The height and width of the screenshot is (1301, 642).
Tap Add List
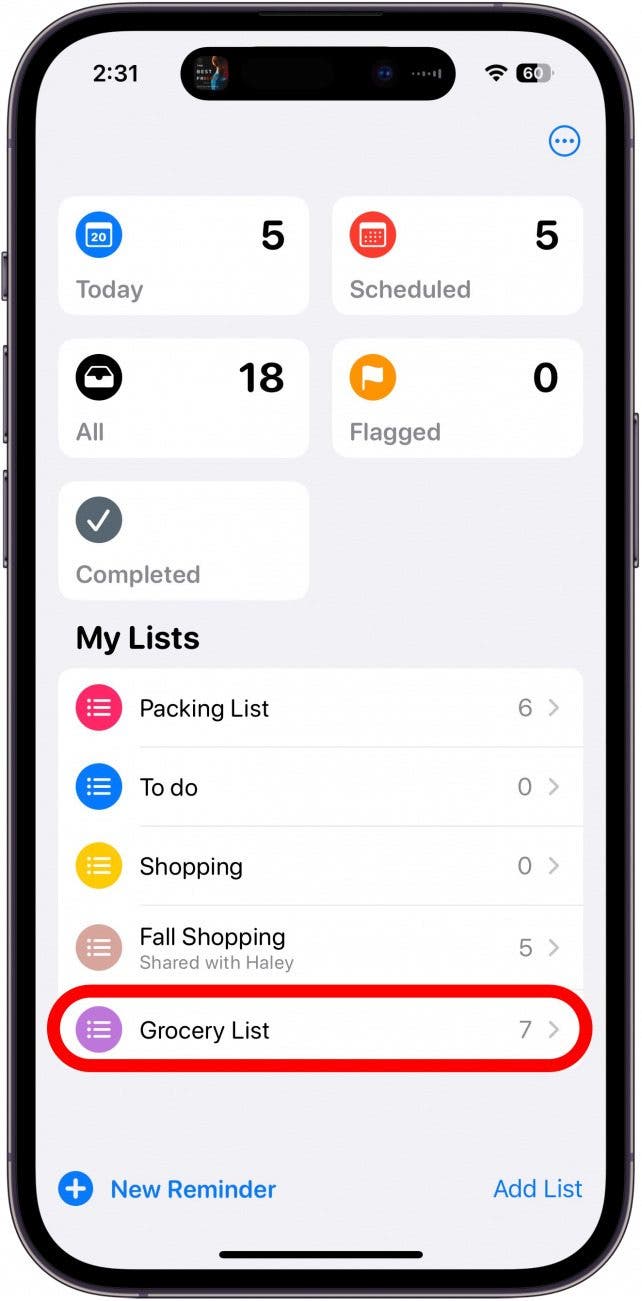[537, 1189]
